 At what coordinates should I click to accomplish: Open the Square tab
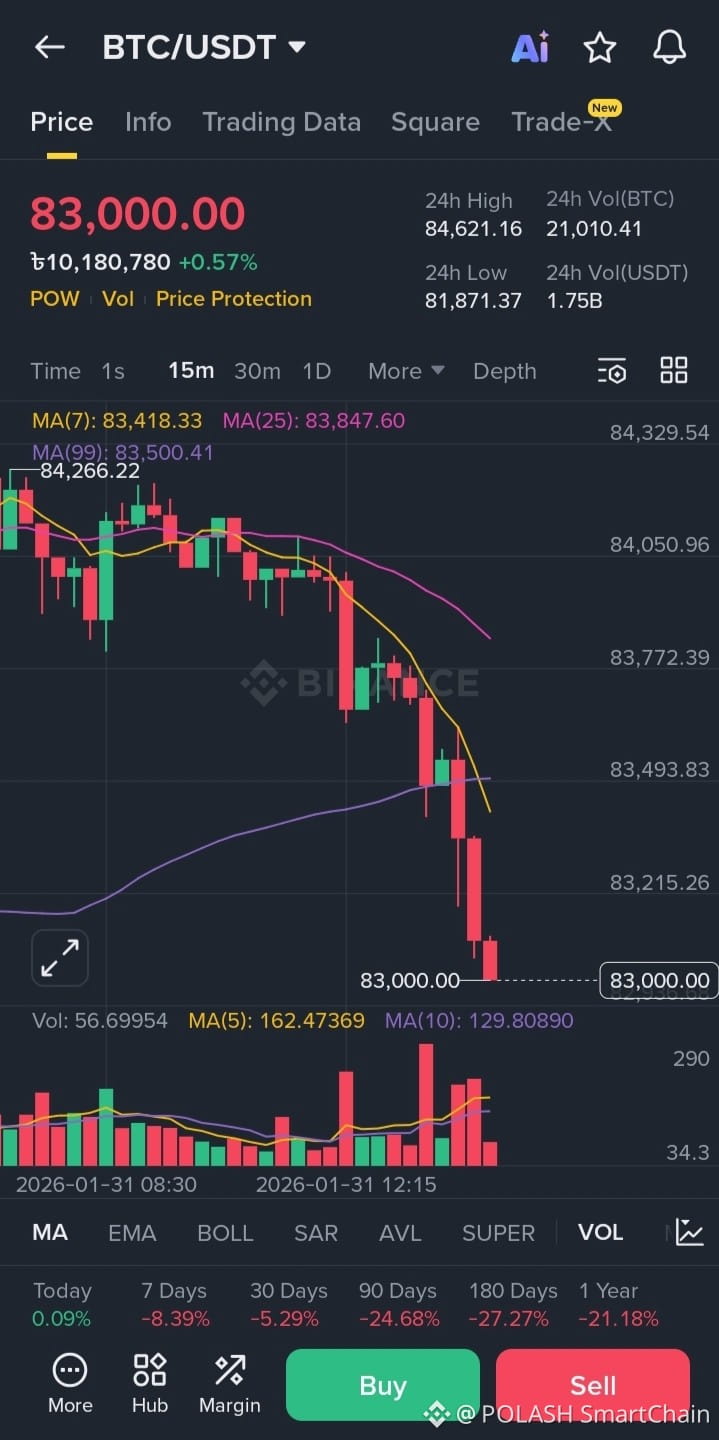click(435, 122)
